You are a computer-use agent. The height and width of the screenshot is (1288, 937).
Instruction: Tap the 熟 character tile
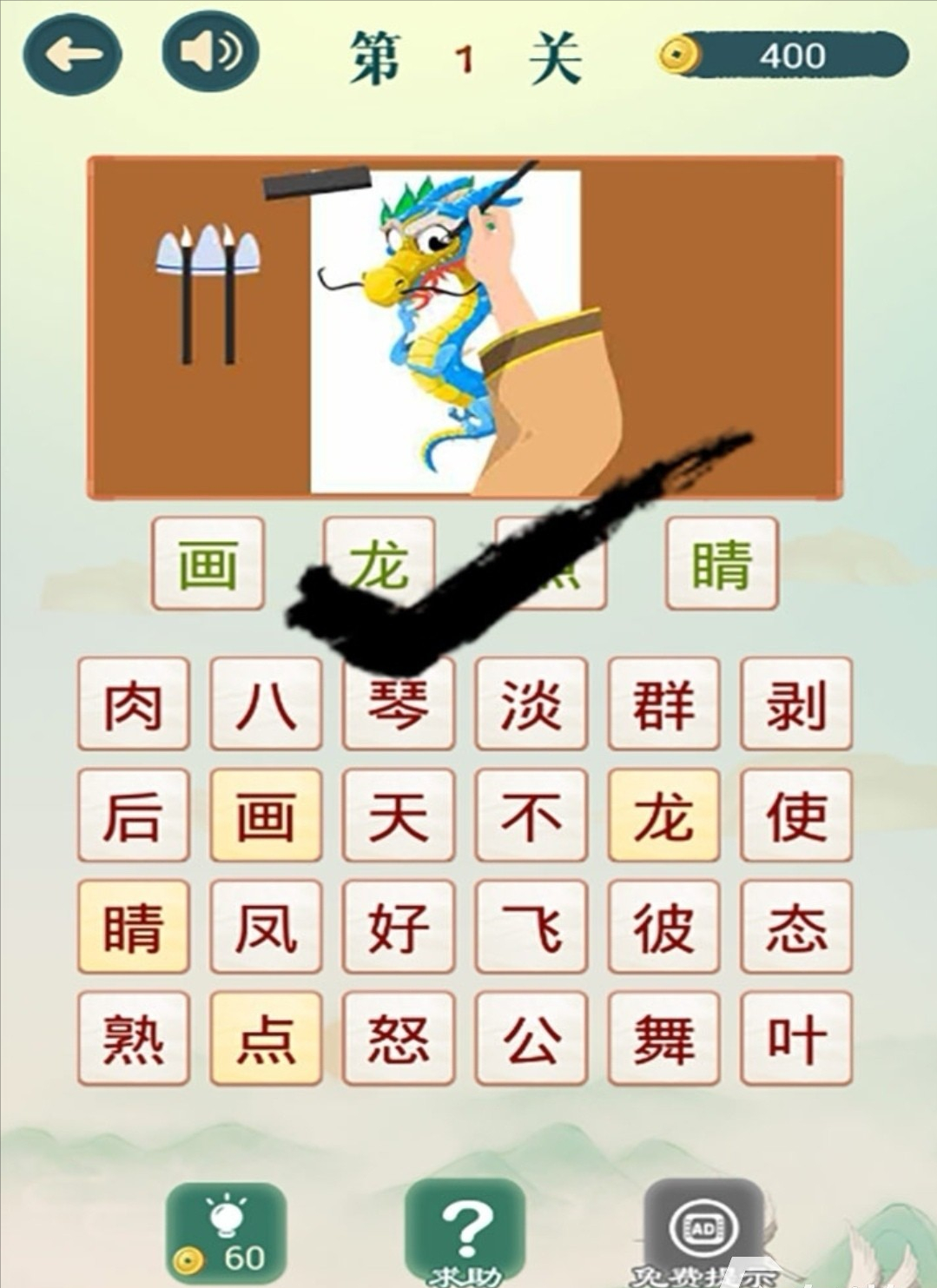[134, 1038]
